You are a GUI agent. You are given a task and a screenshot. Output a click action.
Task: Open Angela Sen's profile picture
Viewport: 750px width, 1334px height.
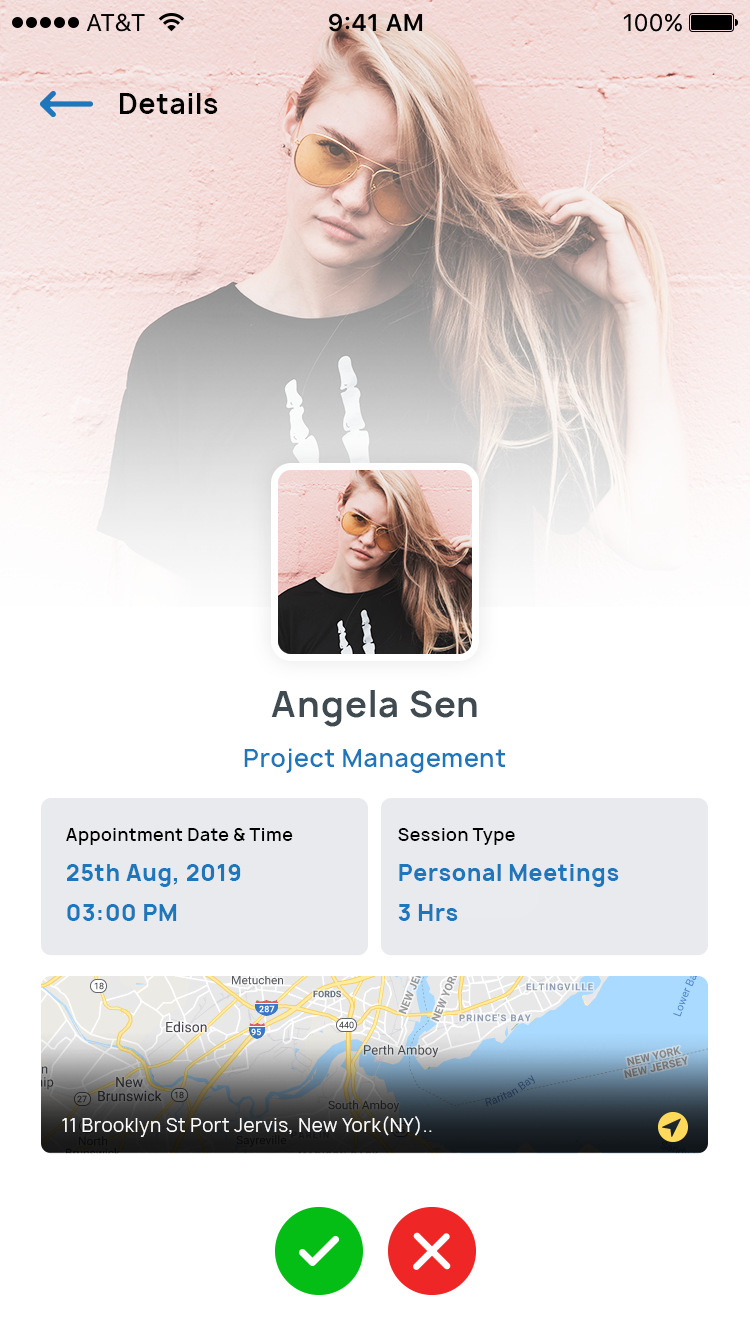pyautogui.click(x=375, y=562)
